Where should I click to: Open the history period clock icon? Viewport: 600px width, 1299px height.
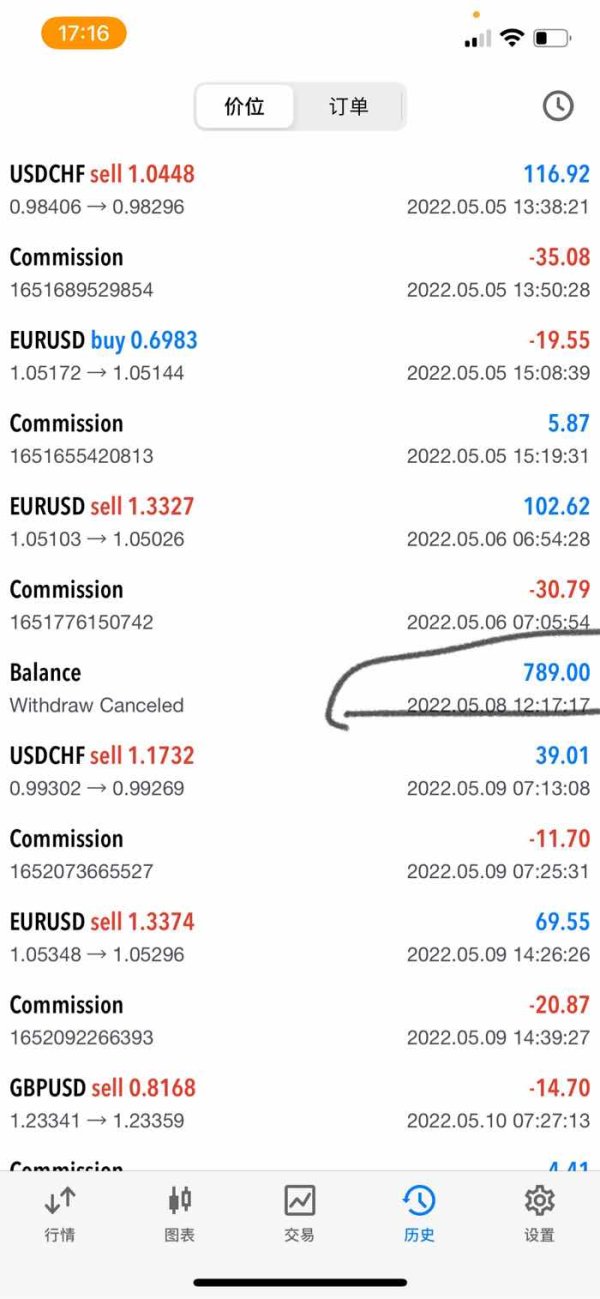click(x=557, y=106)
